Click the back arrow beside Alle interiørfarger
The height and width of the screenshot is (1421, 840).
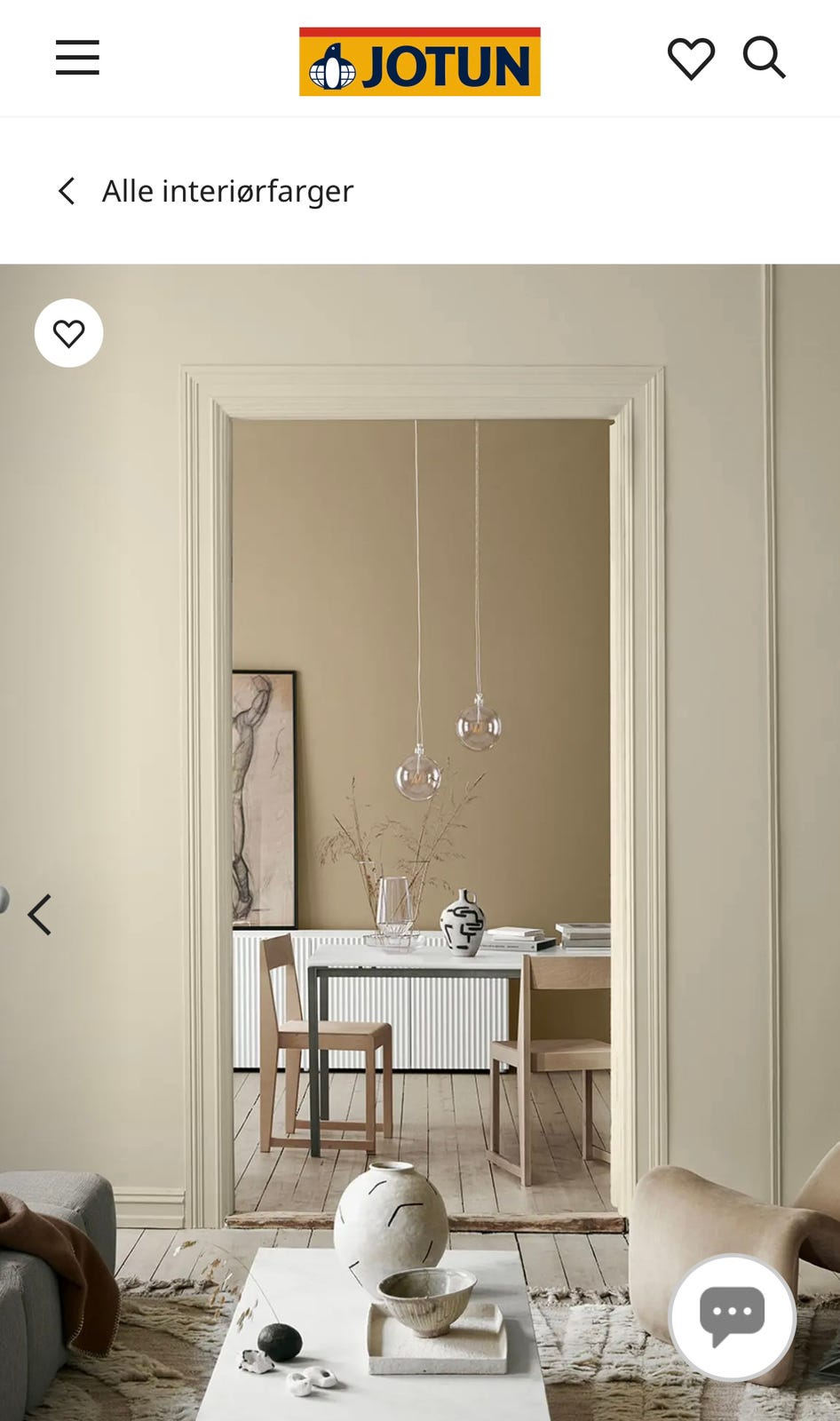point(67,190)
